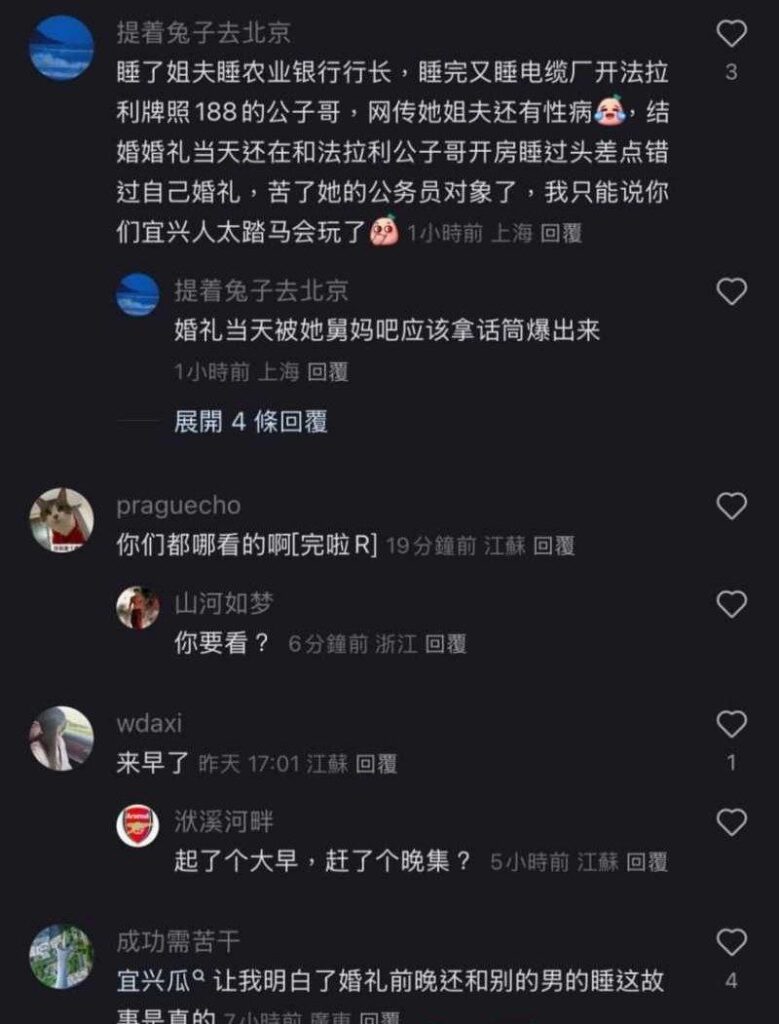Open praguecho's profile picture
Screen dimensions: 779x1024
[x=62, y=520]
